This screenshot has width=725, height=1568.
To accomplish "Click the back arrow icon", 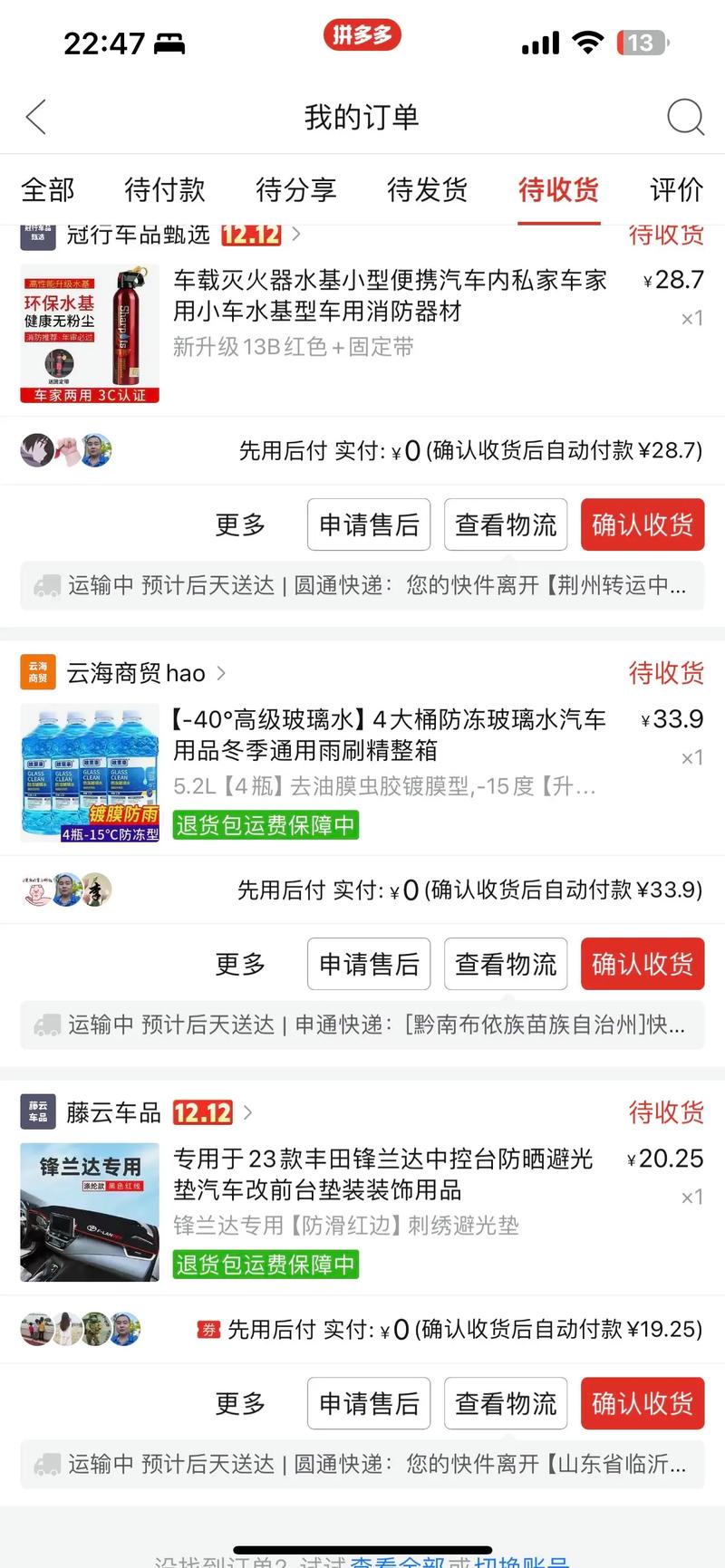I will [34, 116].
